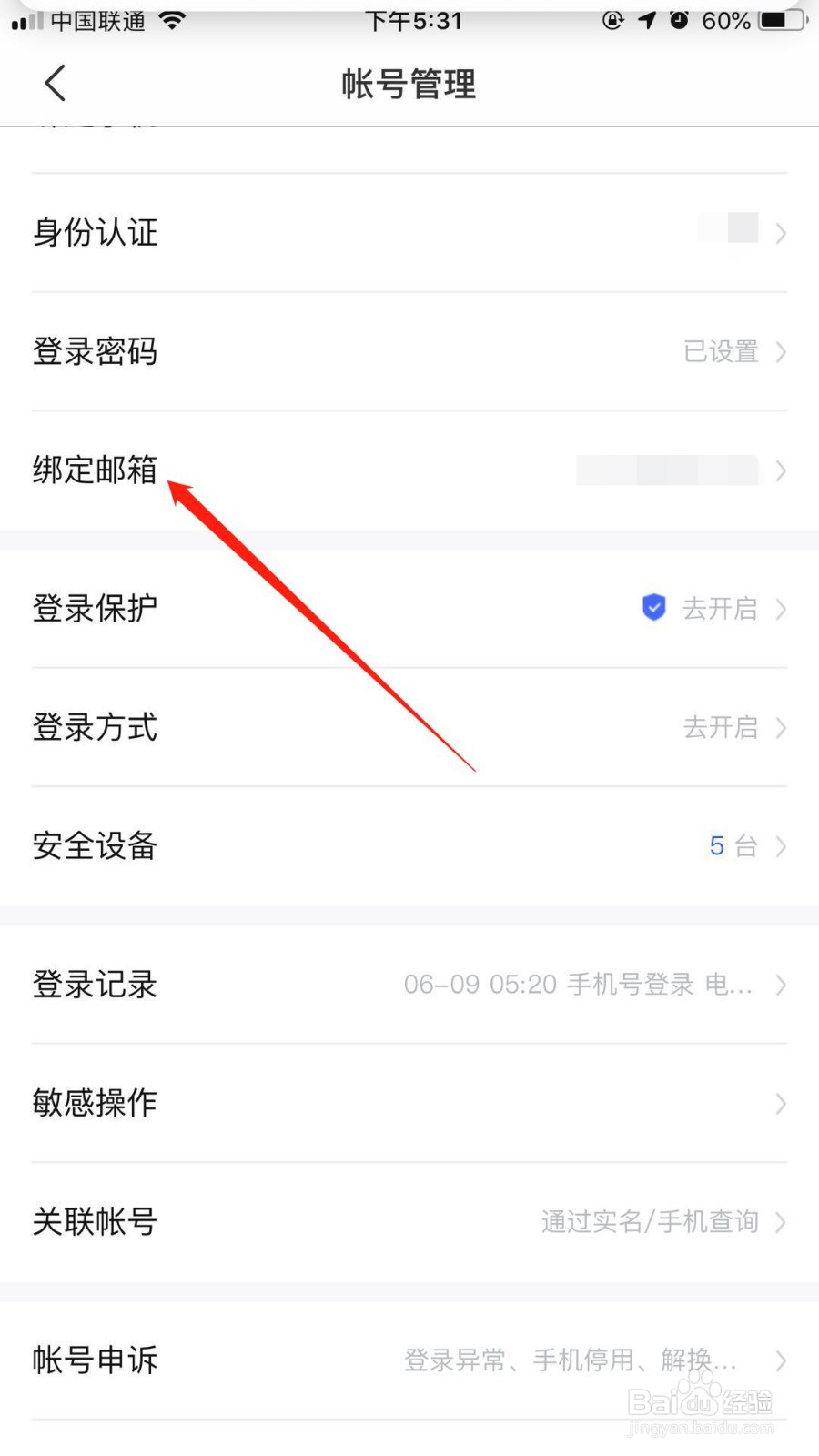The height and width of the screenshot is (1456, 819).
Task: Open 登录记录 showing 06-09 05:20 entry
Action: (409, 985)
